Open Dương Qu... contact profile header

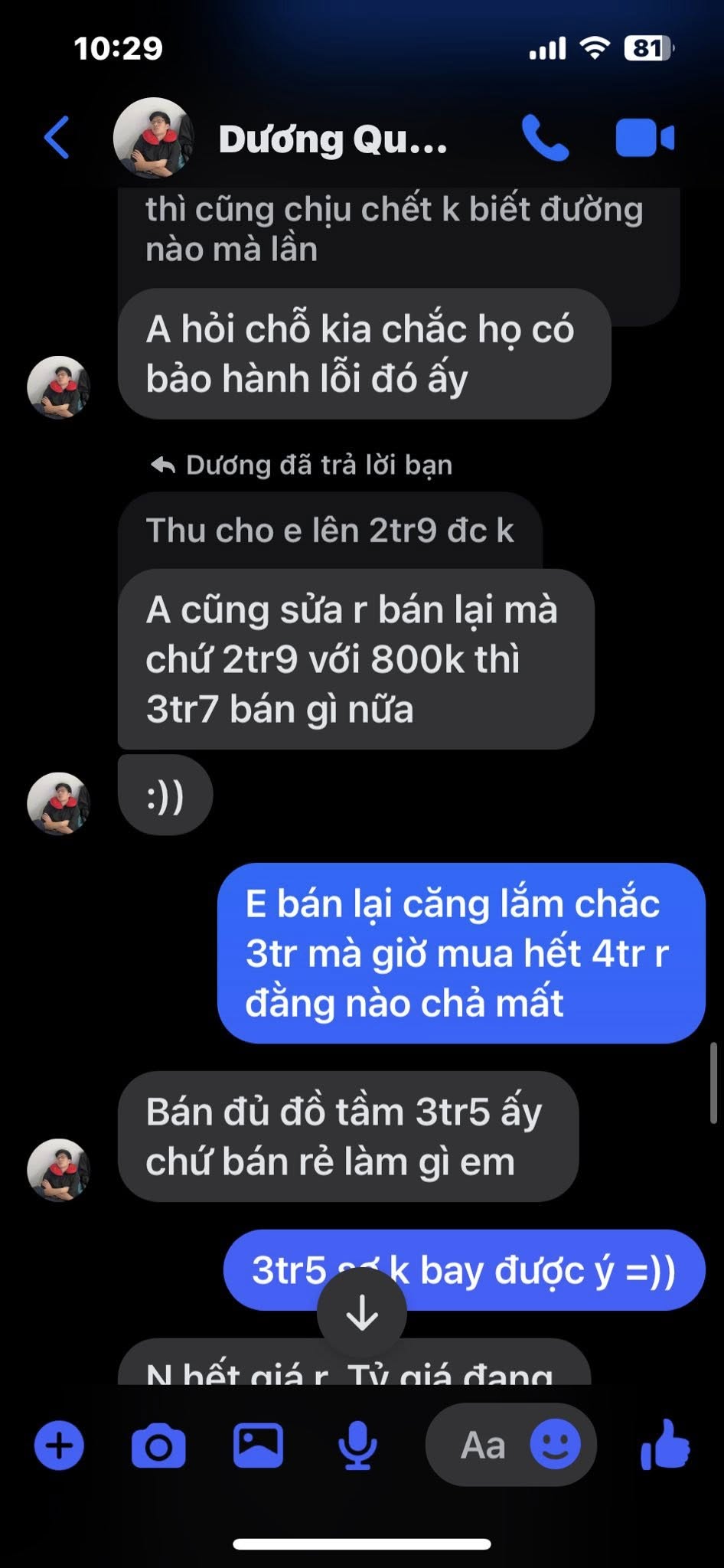point(279,139)
